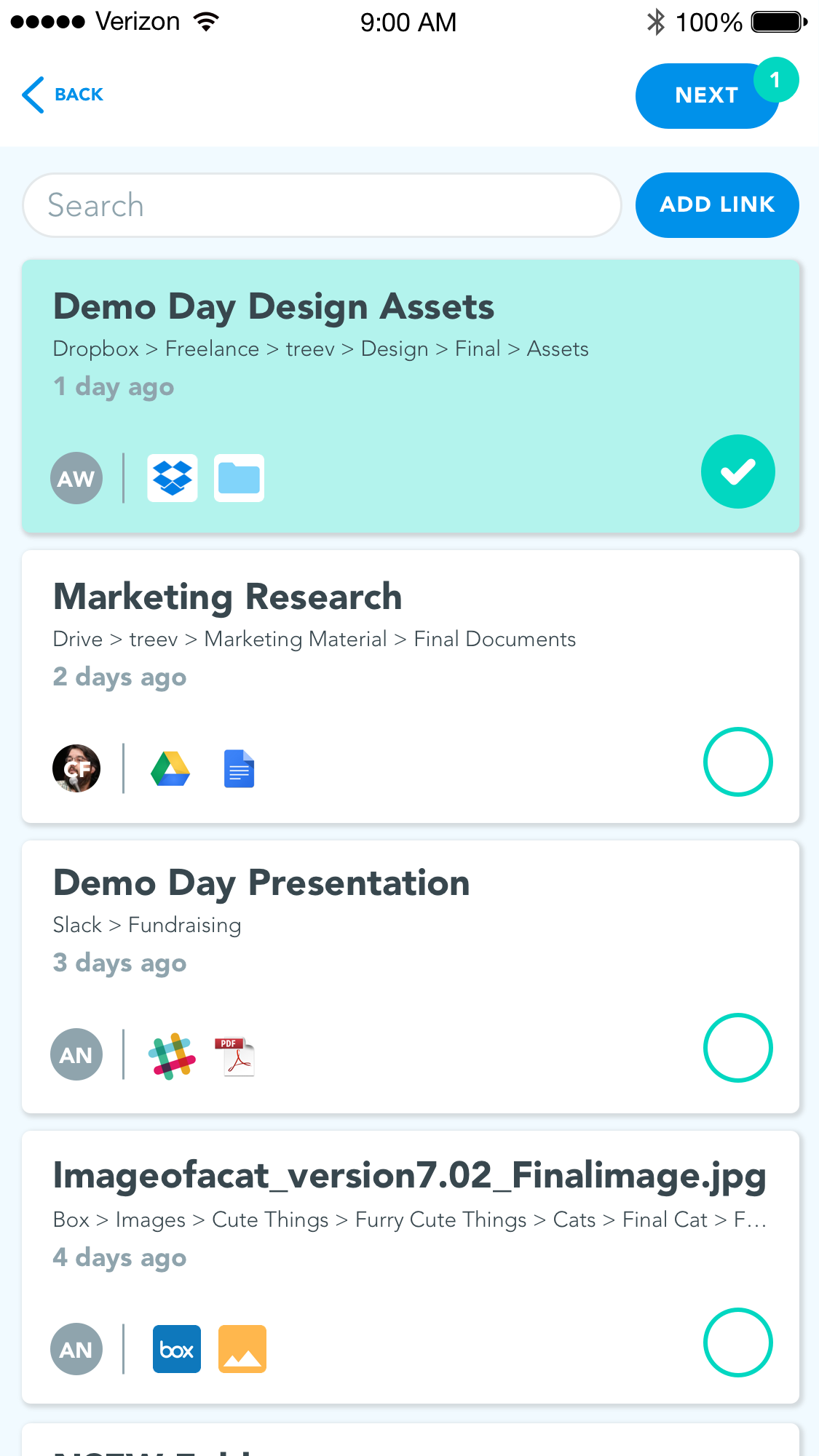Viewport: 819px width, 1456px height.
Task: Select the Demo Day Presentation item
Action: [737, 1048]
